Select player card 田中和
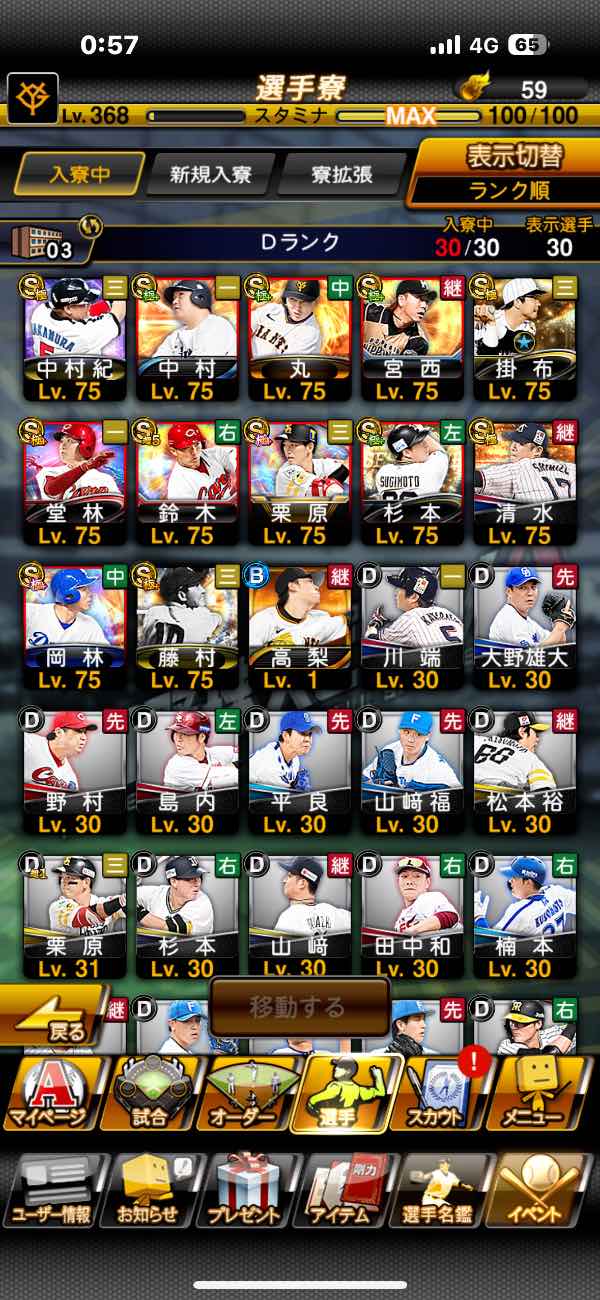Screen dimensions: 600x1300 pos(412,915)
